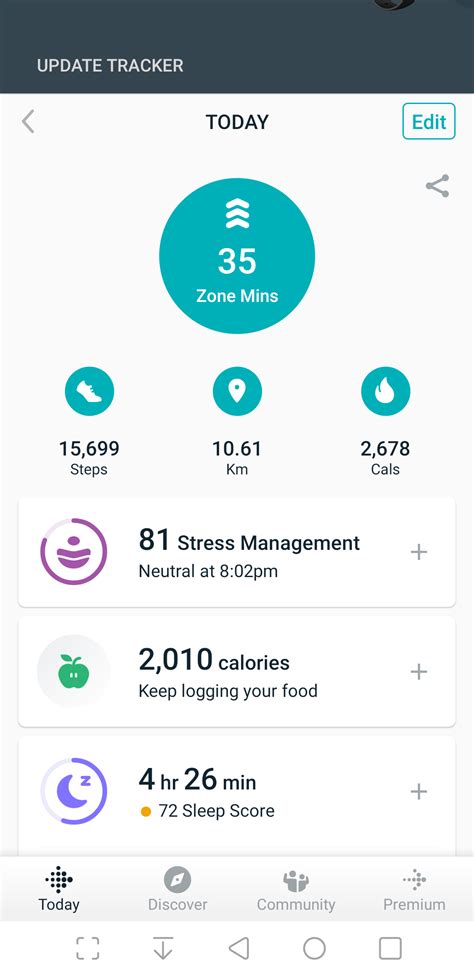
Task: Add a sleep log with plus icon
Action: [x=419, y=791]
